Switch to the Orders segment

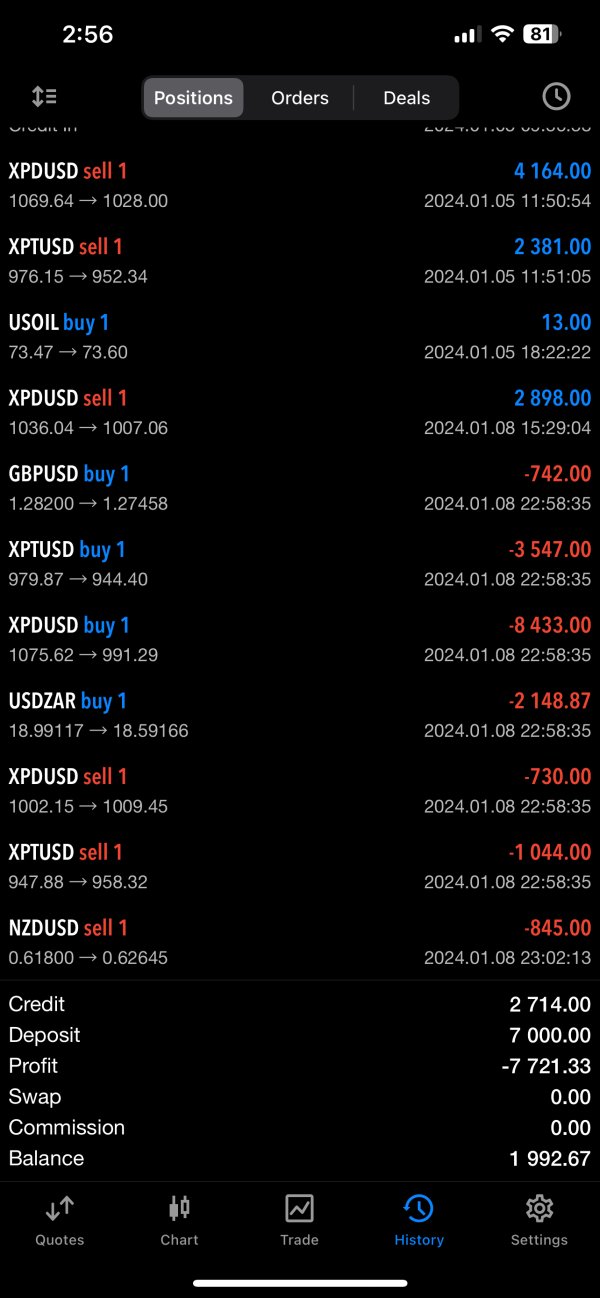300,98
